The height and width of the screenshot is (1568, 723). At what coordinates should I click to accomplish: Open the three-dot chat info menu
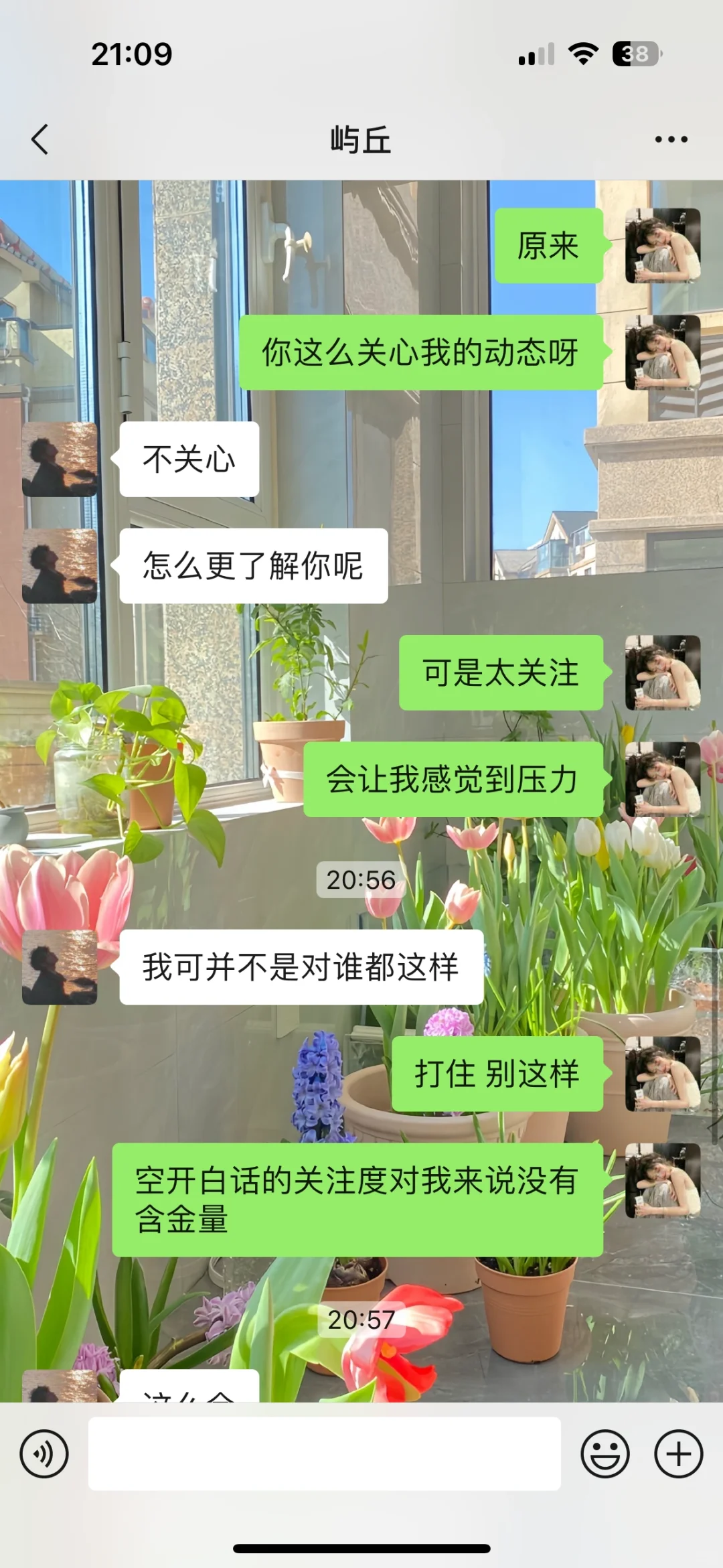671,139
